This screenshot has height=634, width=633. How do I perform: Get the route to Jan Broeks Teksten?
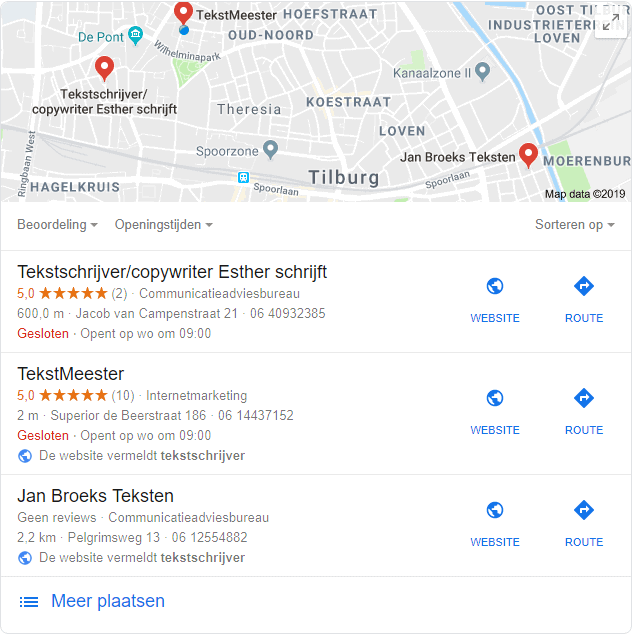tap(584, 523)
